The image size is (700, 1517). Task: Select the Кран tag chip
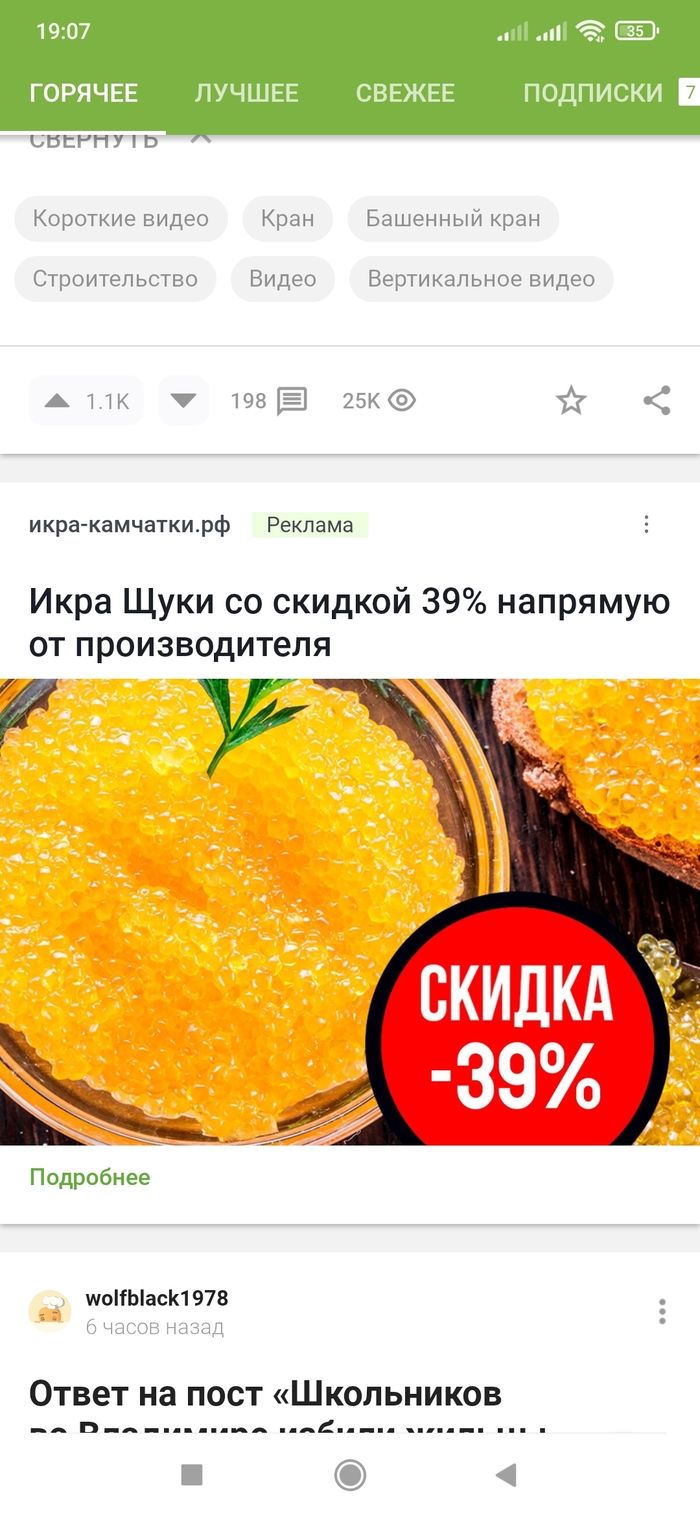[x=287, y=219]
